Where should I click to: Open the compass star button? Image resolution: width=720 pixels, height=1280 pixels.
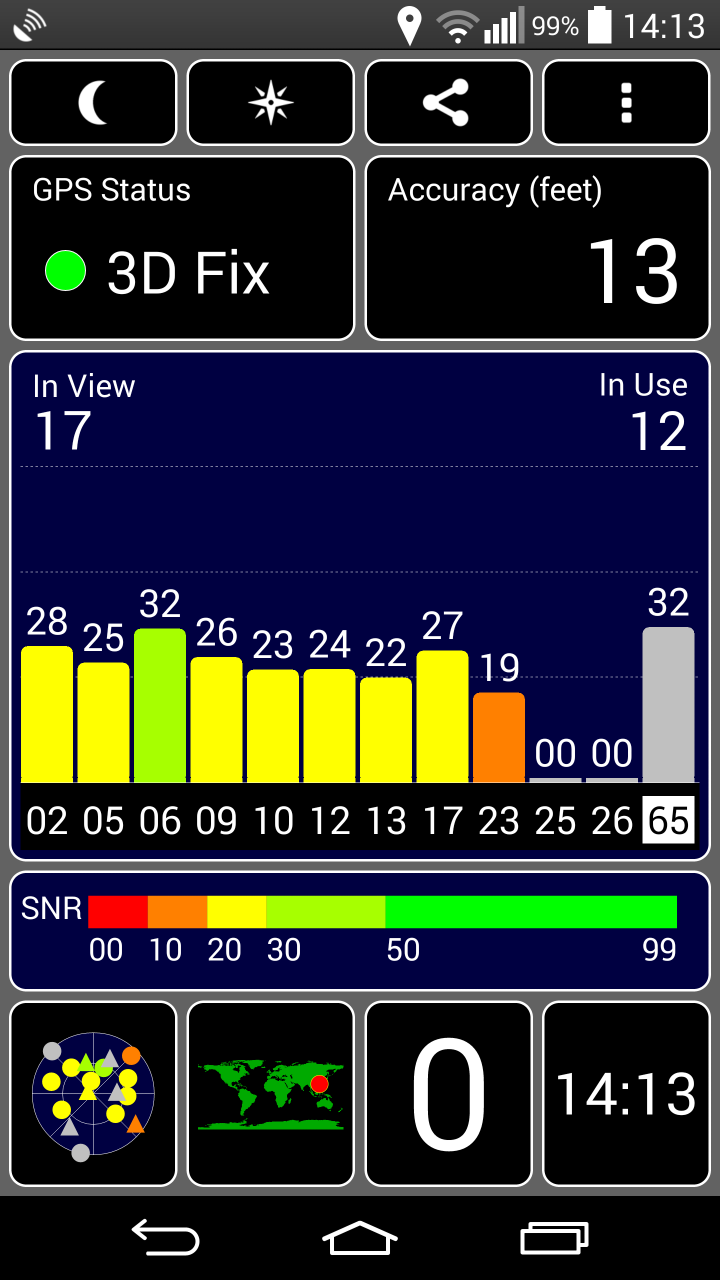click(271, 103)
